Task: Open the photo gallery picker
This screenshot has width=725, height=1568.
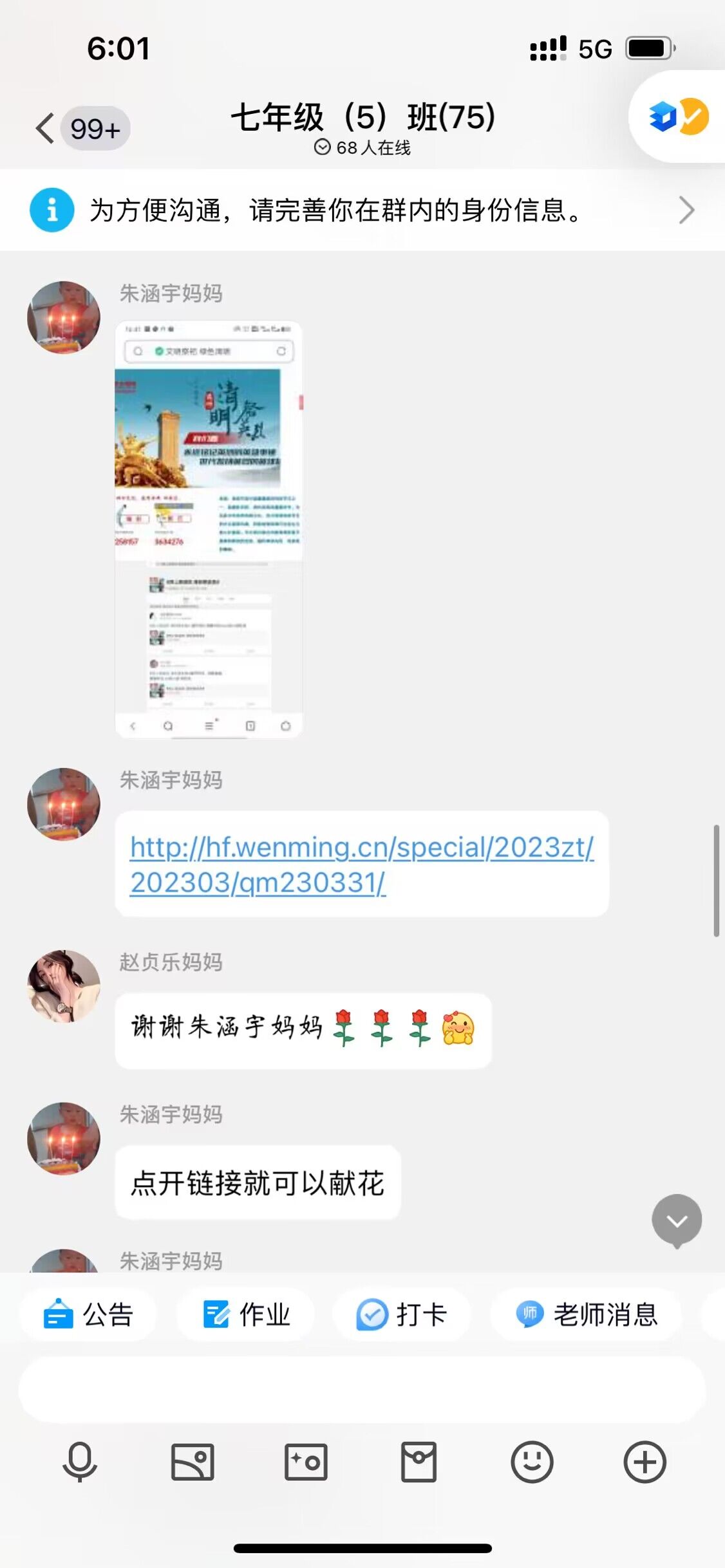Action: pos(193,1462)
